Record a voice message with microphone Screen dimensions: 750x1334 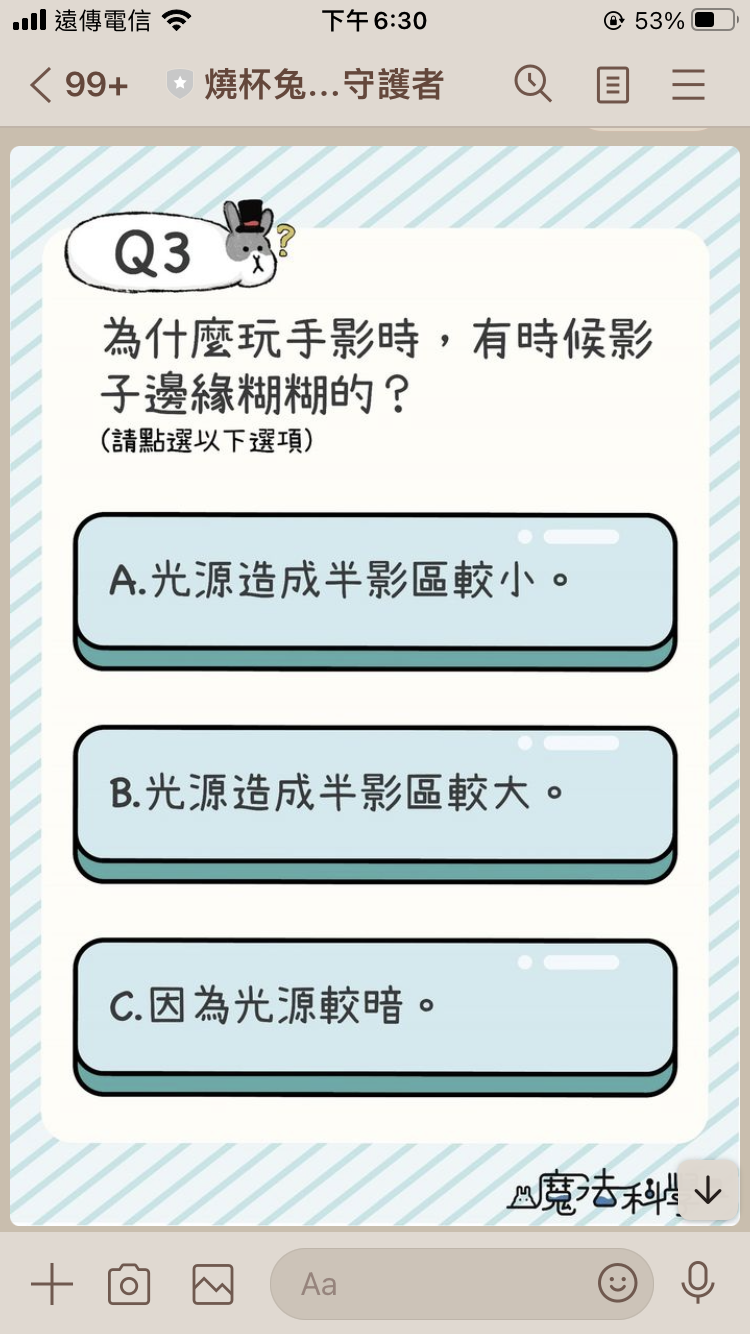697,1284
